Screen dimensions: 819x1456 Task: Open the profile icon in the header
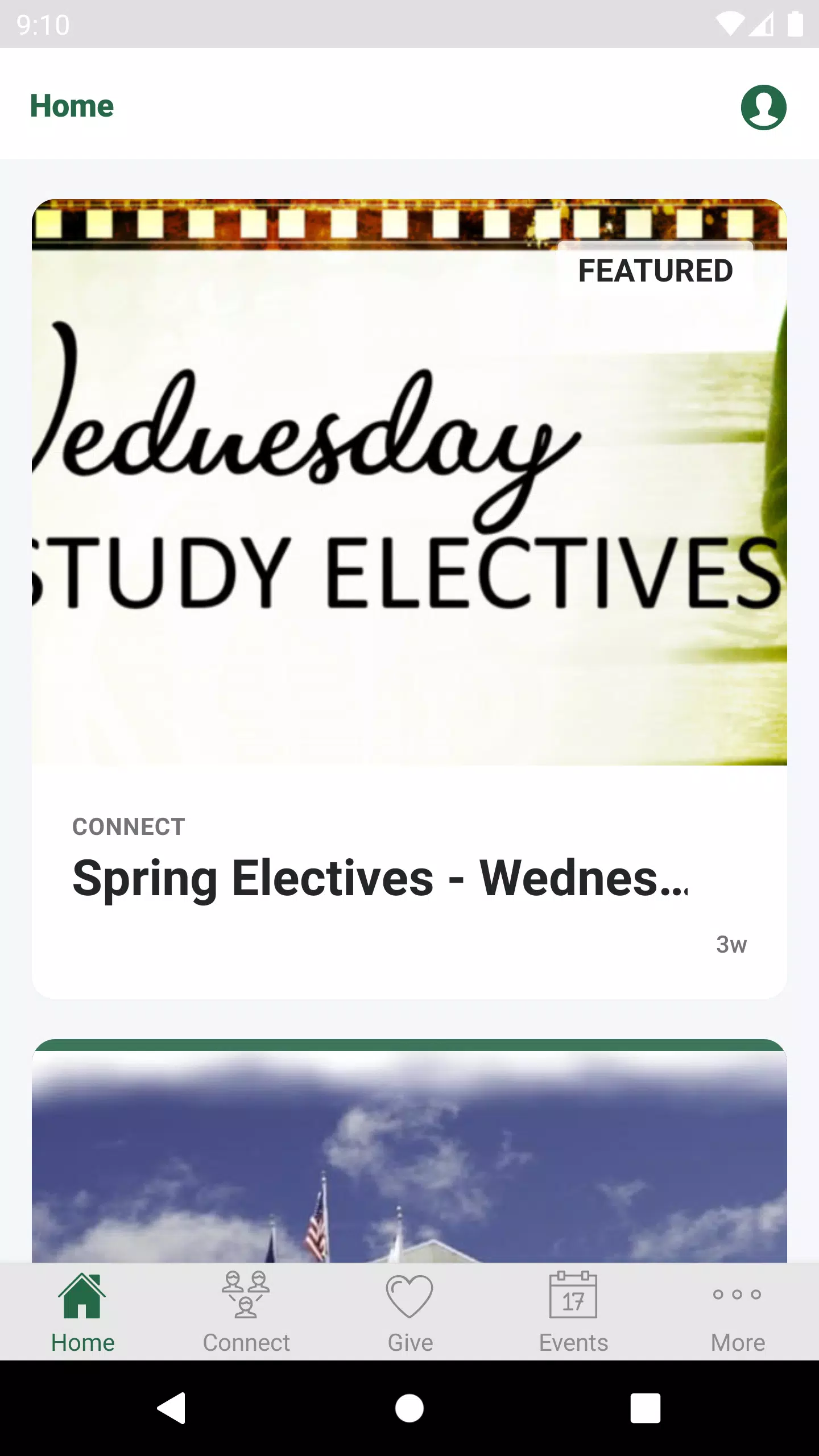[x=763, y=107]
